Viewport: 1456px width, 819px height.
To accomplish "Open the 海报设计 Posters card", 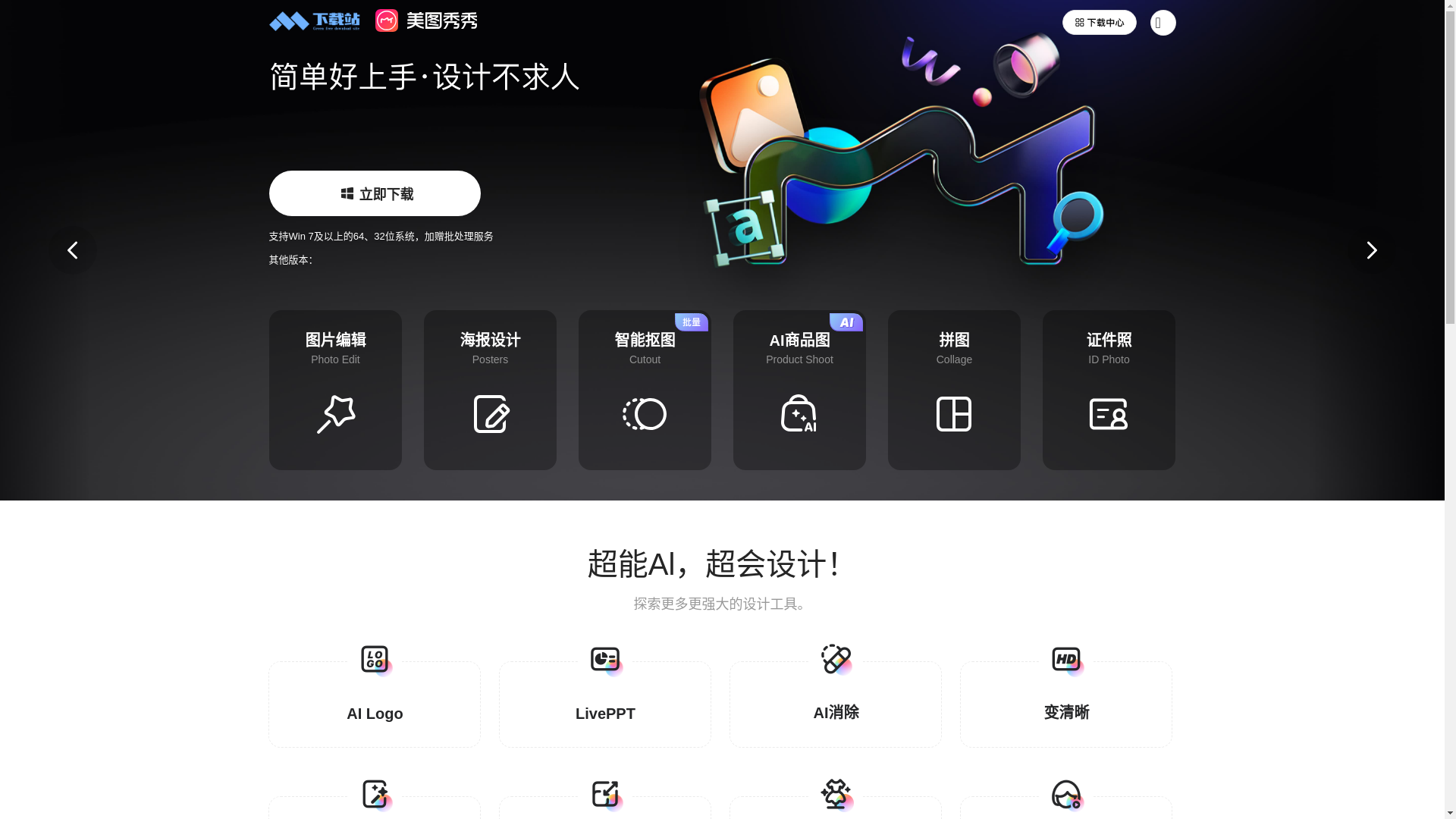I will [x=490, y=390].
